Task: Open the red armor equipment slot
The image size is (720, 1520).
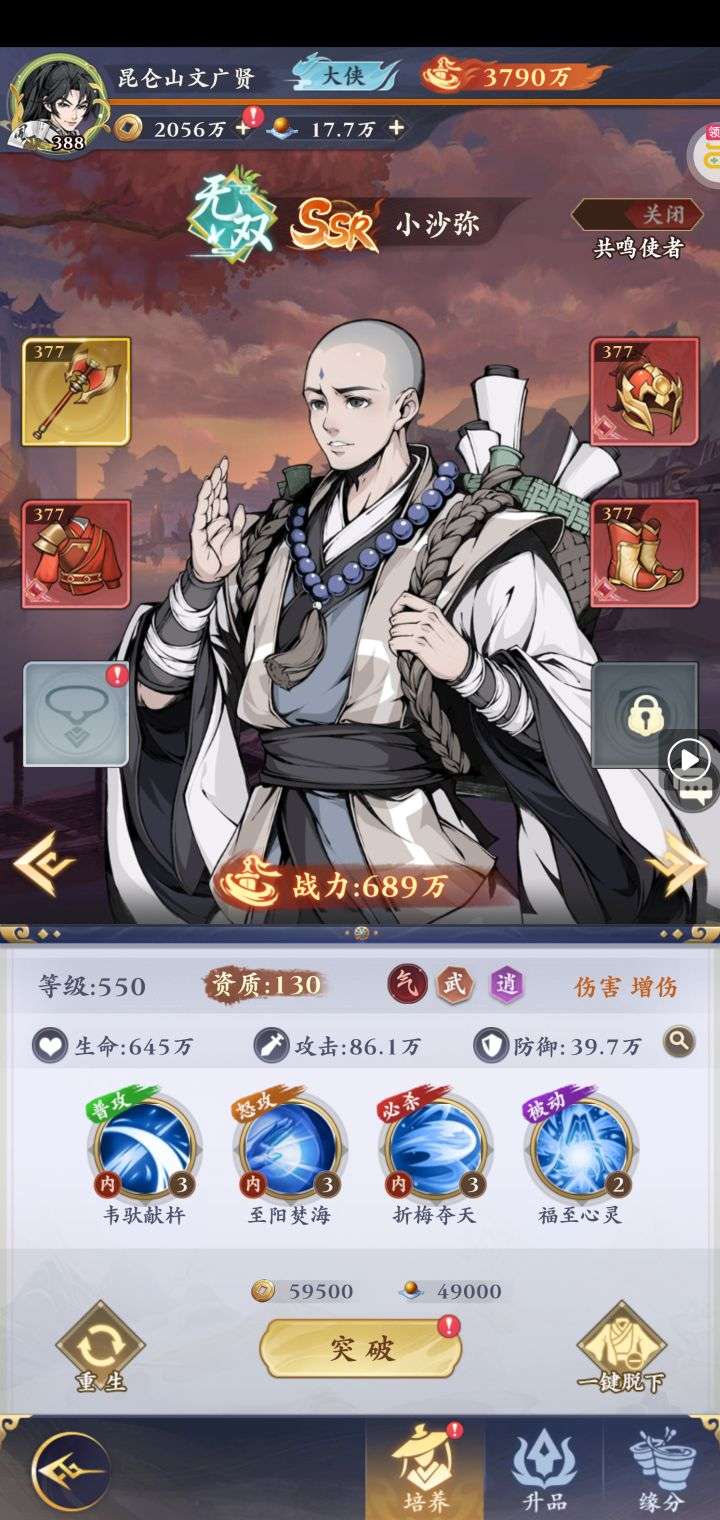Action: pyautogui.click(x=76, y=554)
